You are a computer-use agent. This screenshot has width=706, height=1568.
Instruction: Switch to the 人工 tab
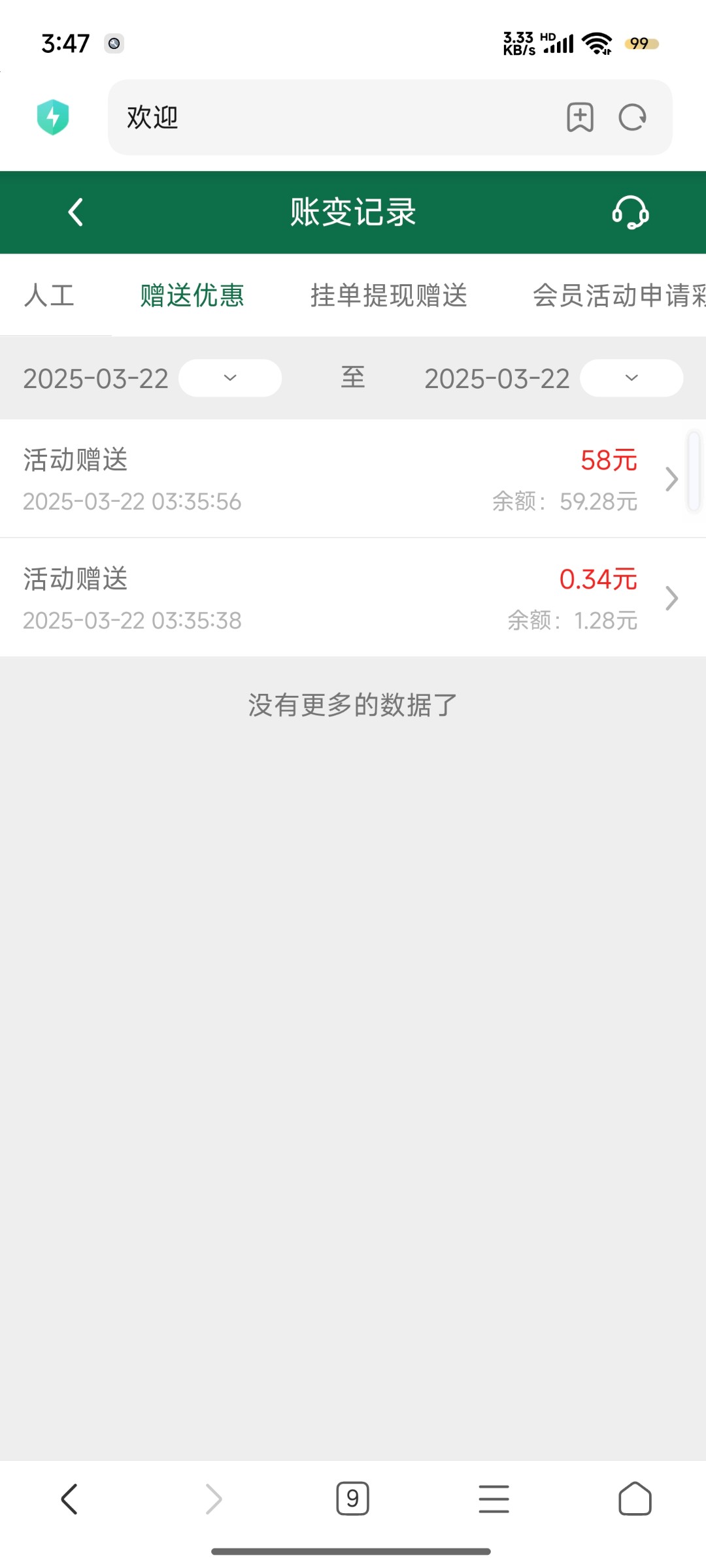click(49, 295)
